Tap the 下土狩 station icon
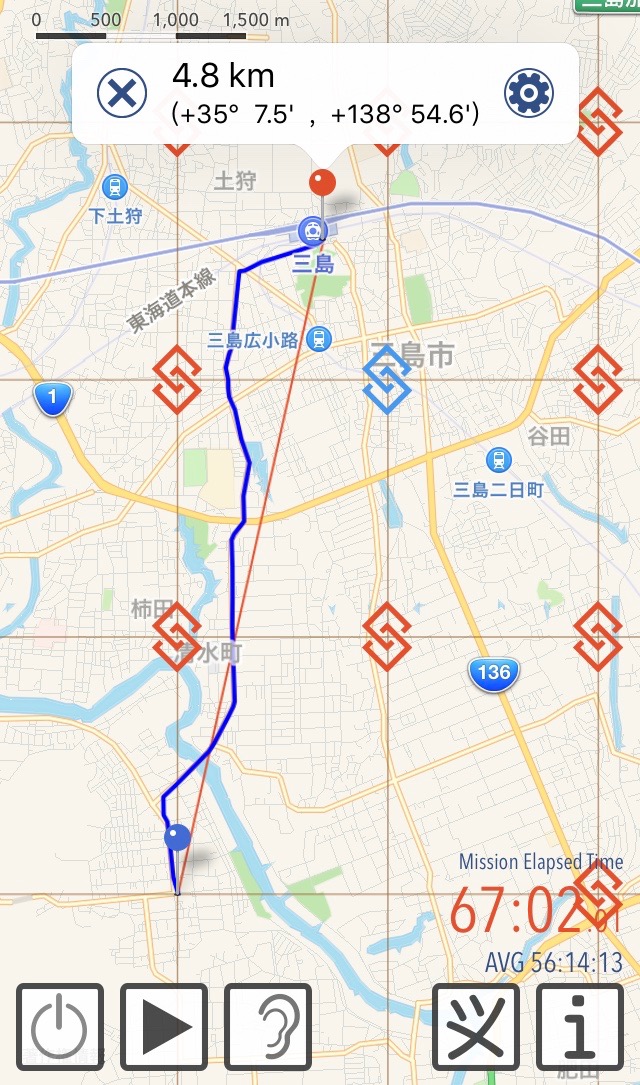The height and width of the screenshot is (1085, 640). [x=115, y=187]
